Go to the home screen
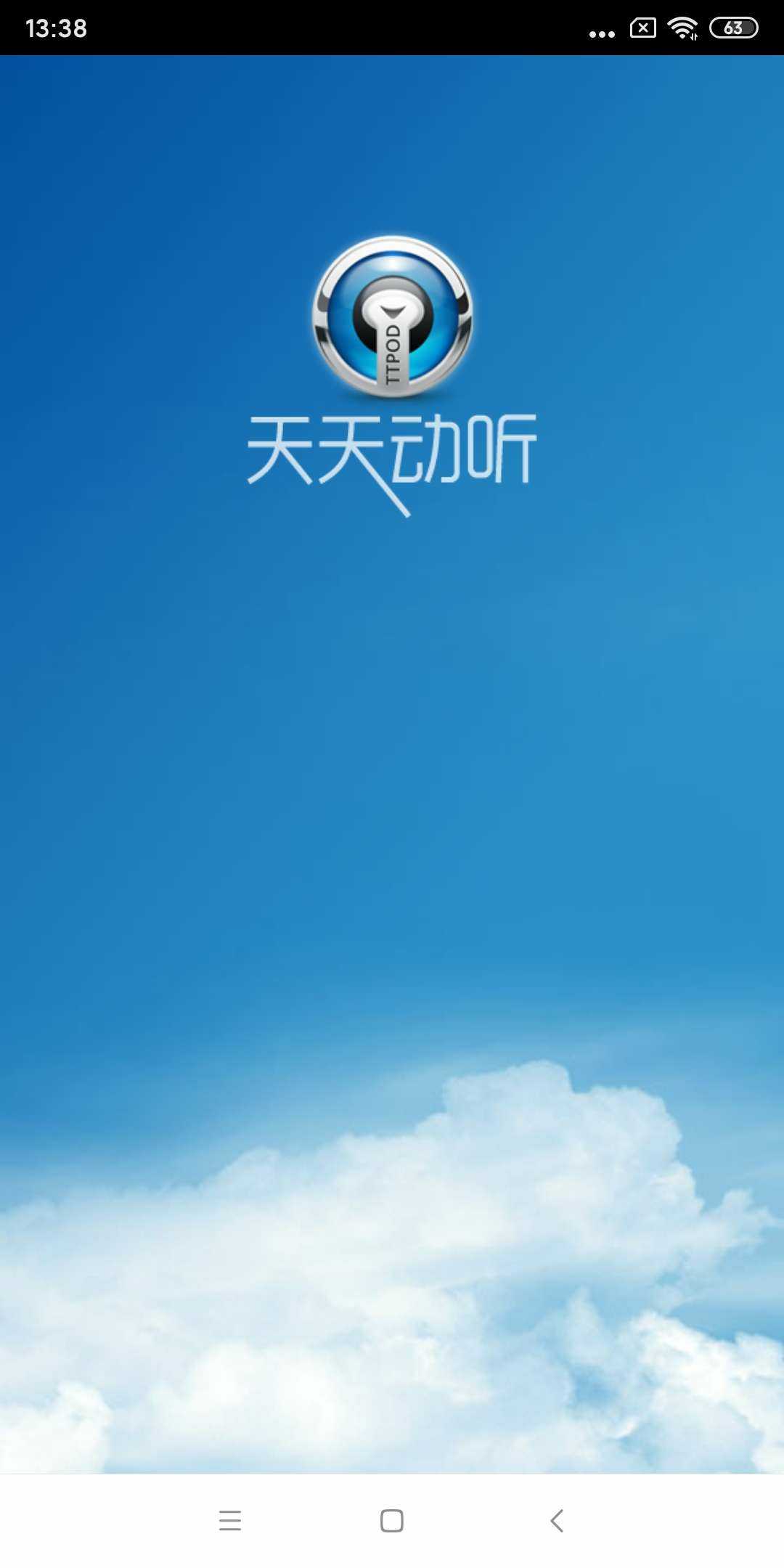This screenshot has height=1568, width=784. (x=392, y=1520)
